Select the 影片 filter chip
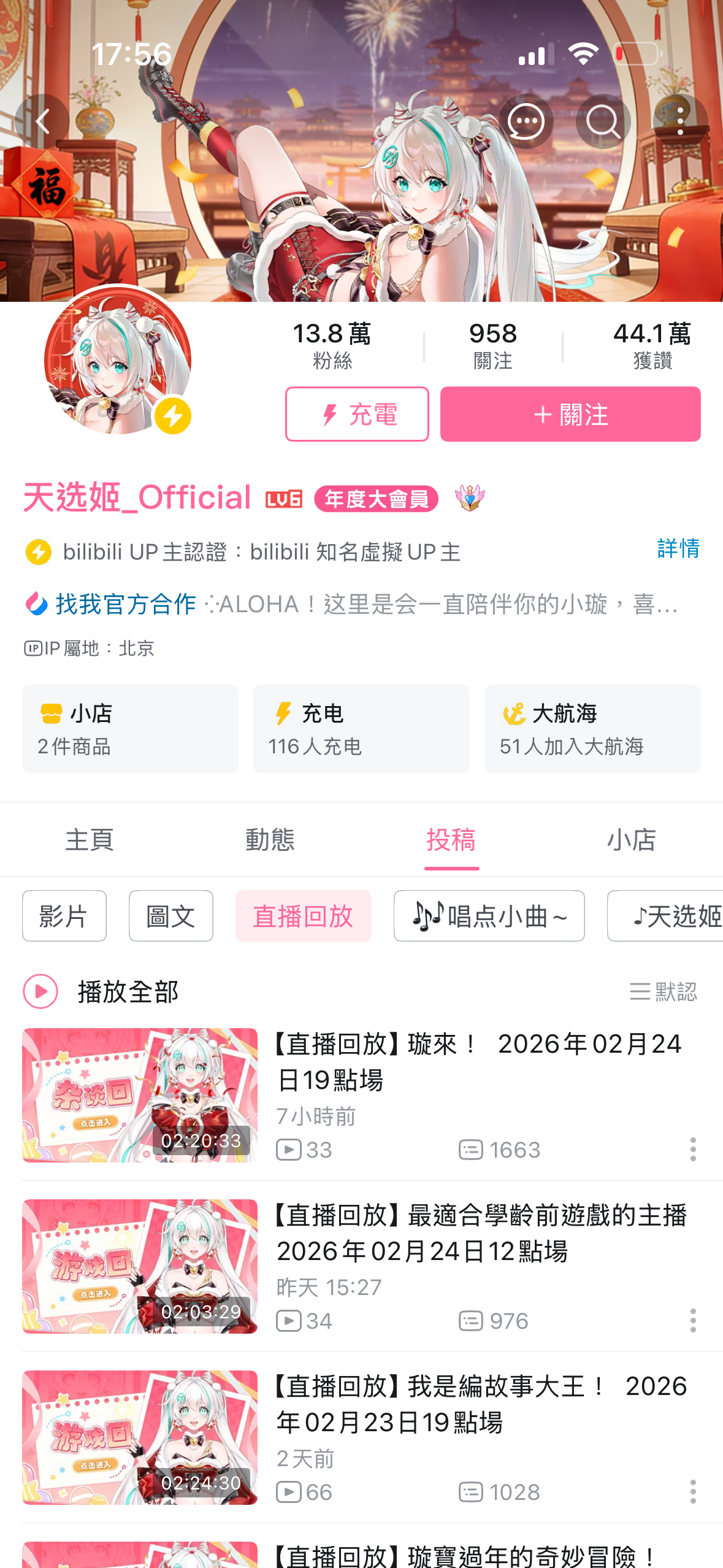The image size is (723, 1568). click(x=64, y=916)
